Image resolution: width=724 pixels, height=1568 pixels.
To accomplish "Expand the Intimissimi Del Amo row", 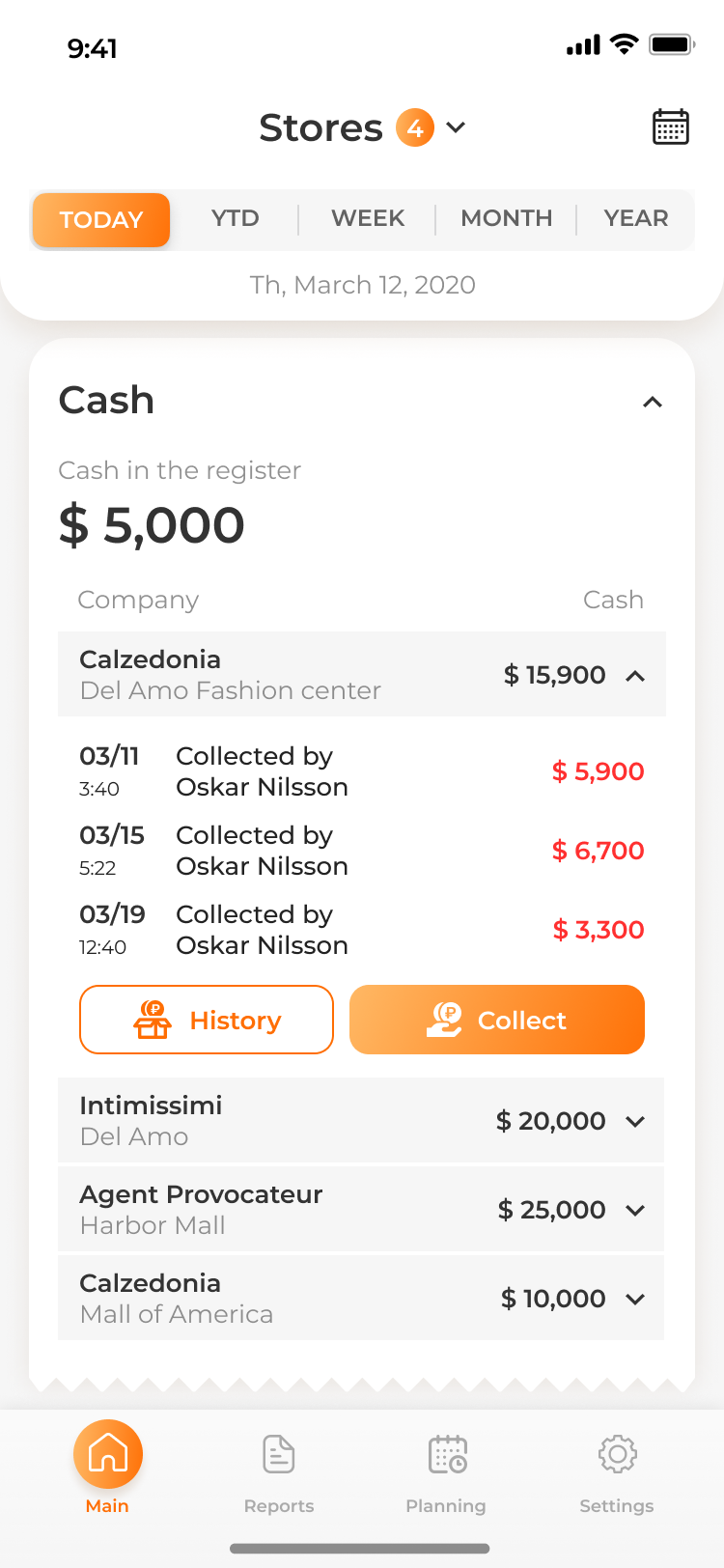I will click(x=361, y=1120).
